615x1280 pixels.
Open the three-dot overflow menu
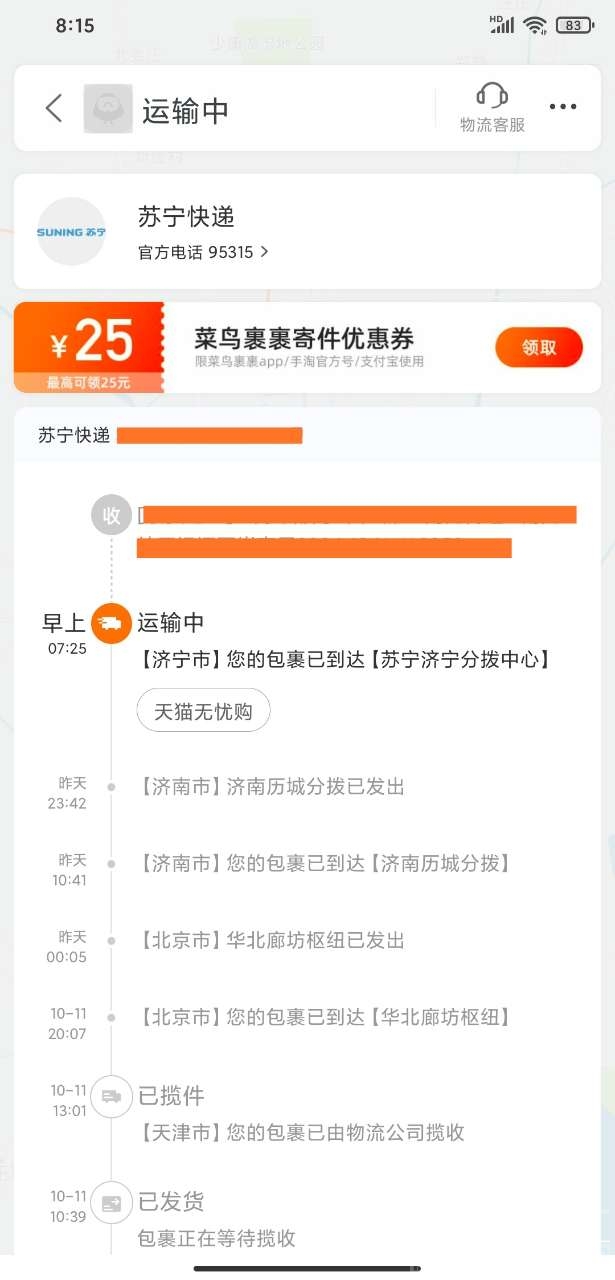[563, 107]
